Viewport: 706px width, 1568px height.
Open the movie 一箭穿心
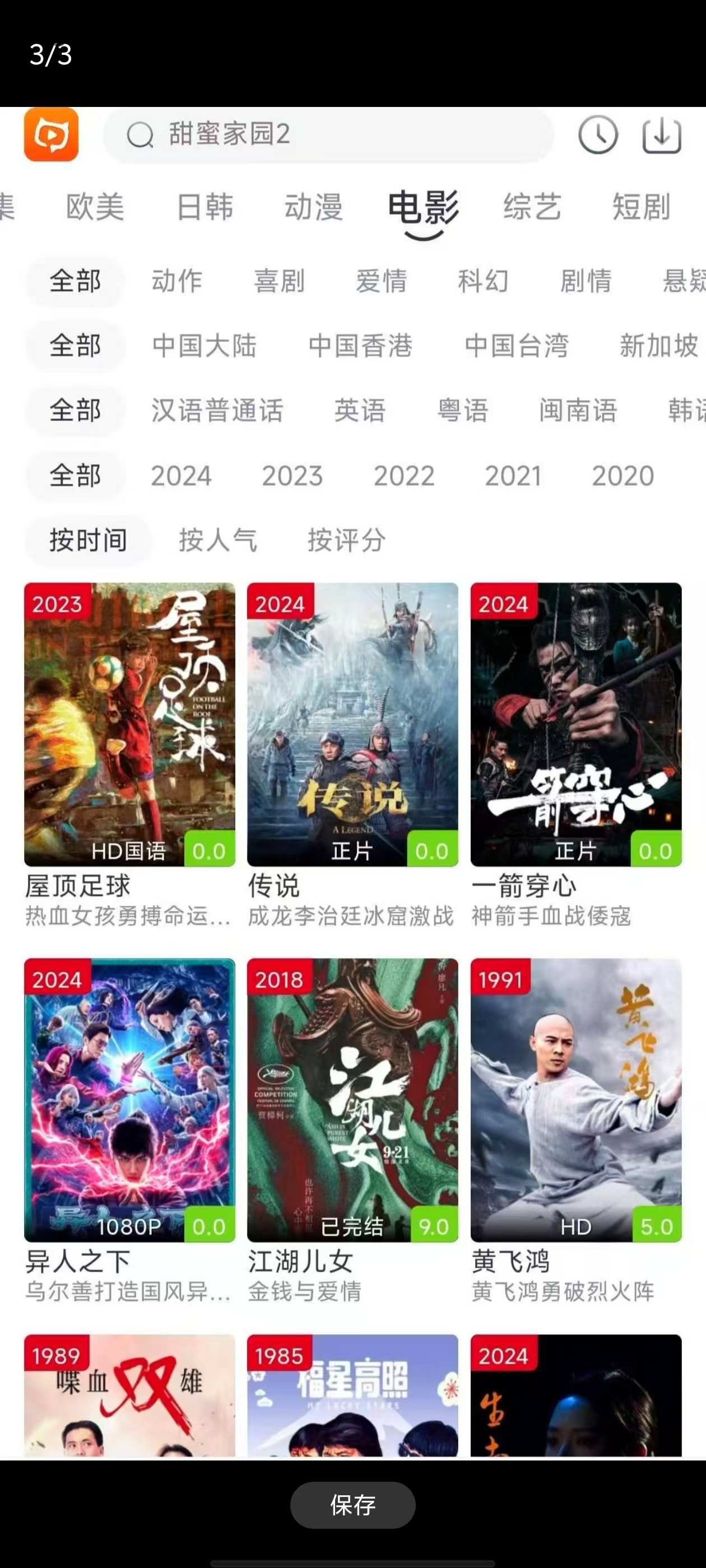click(575, 724)
